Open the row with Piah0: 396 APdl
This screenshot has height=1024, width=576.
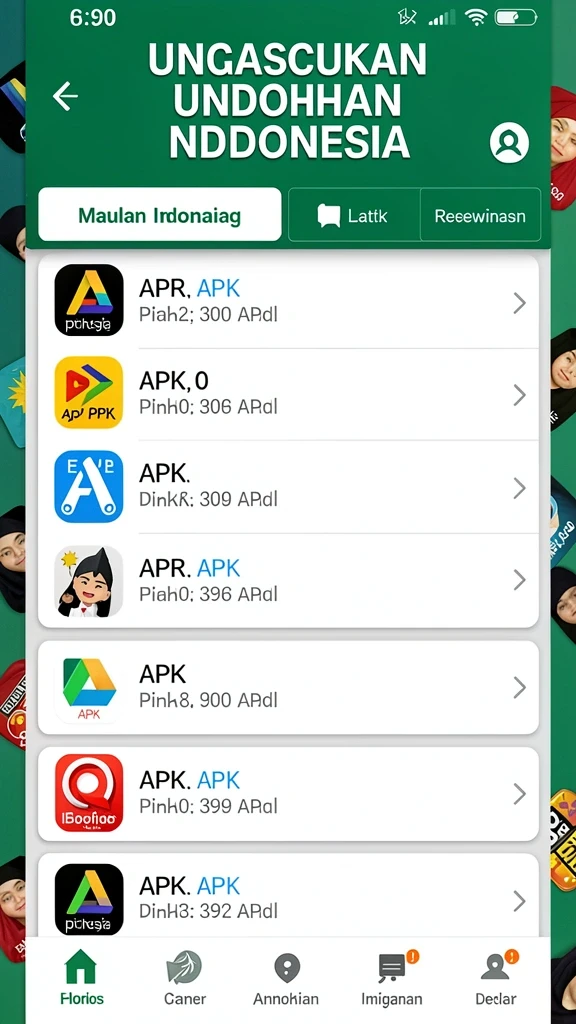click(x=288, y=580)
